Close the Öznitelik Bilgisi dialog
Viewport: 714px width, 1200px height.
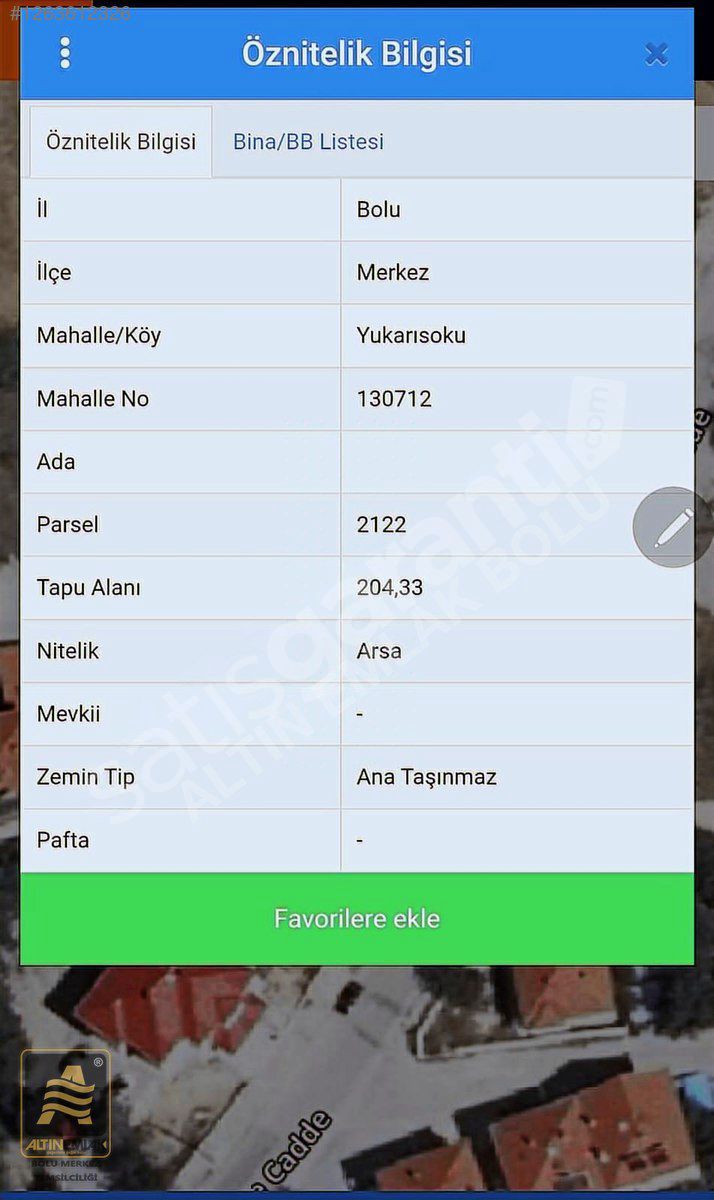click(656, 54)
